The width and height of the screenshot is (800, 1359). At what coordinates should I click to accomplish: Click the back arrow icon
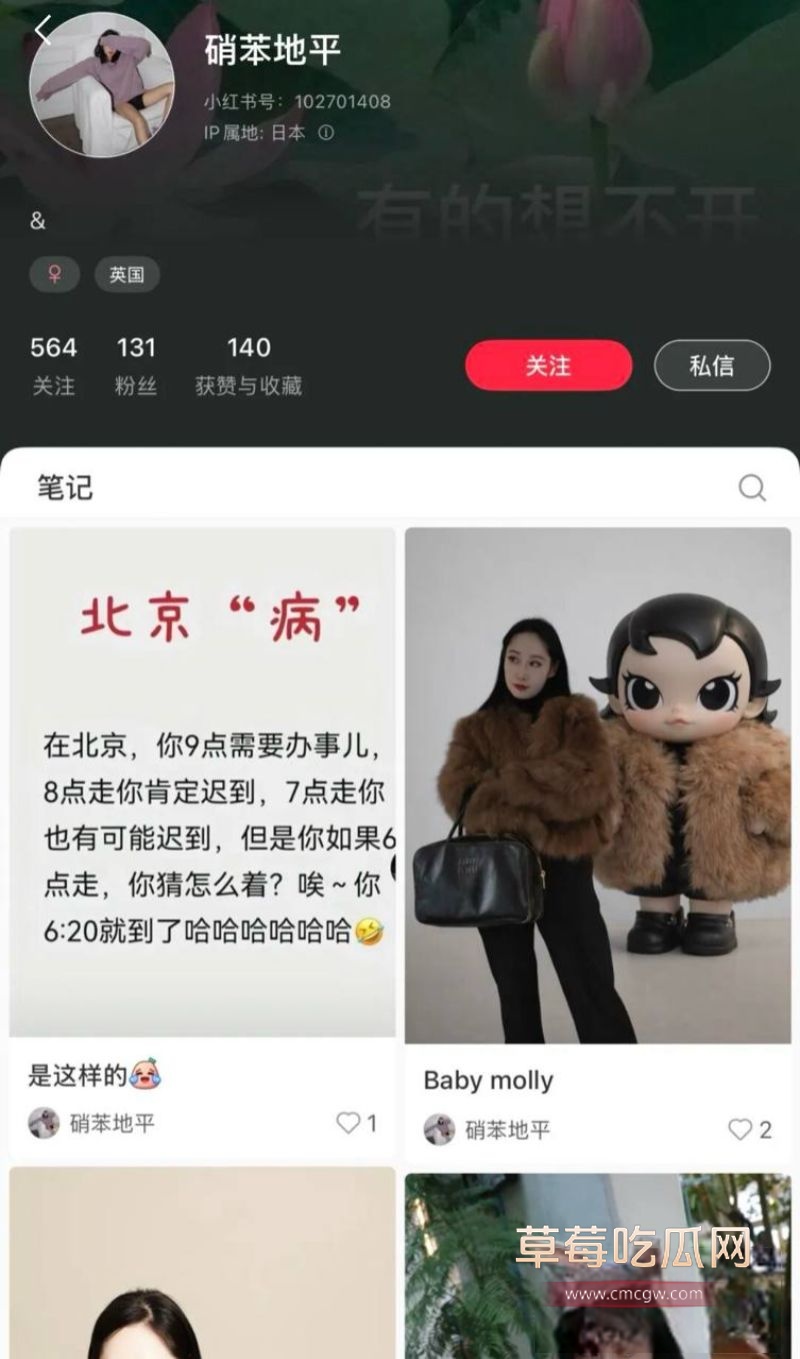pyautogui.click(x=42, y=30)
